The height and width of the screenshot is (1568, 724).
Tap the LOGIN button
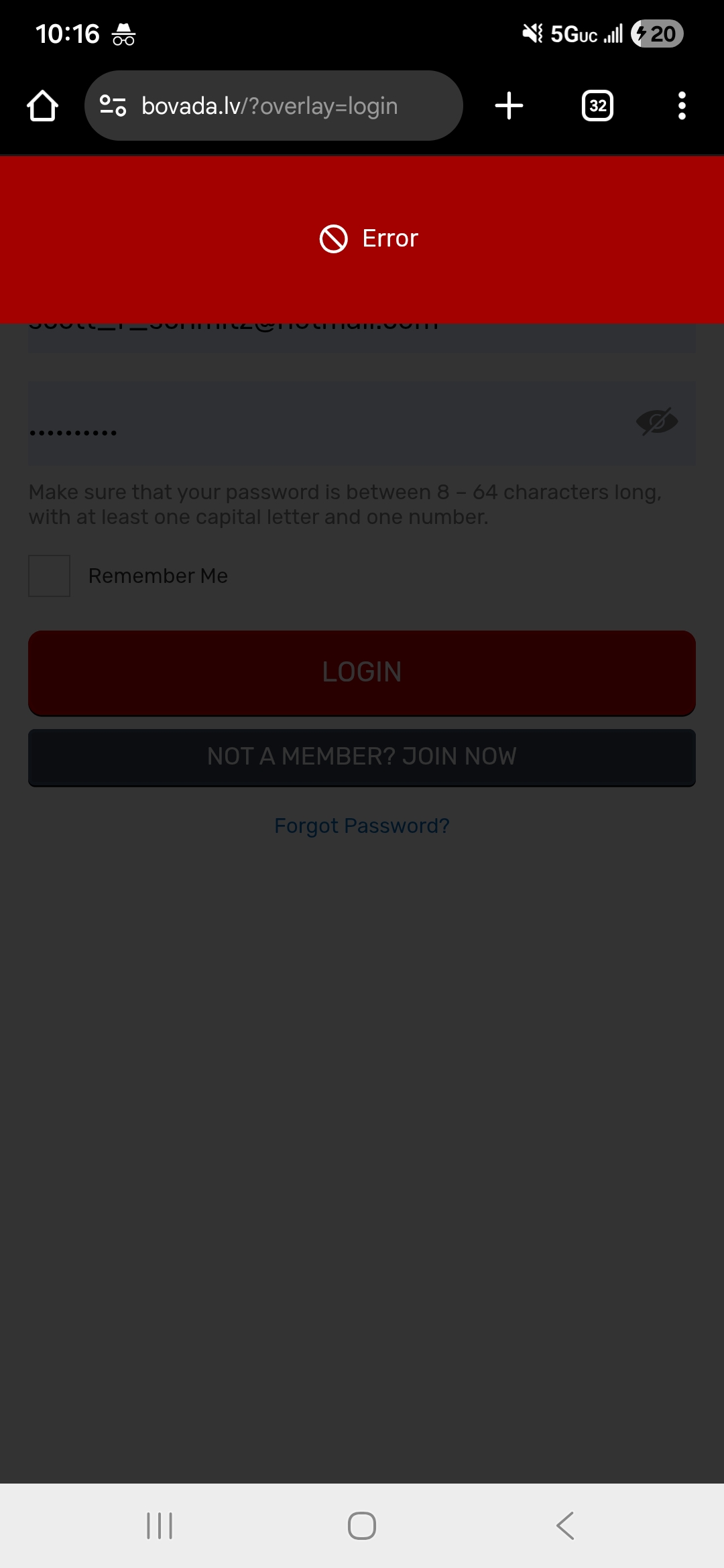(x=362, y=672)
